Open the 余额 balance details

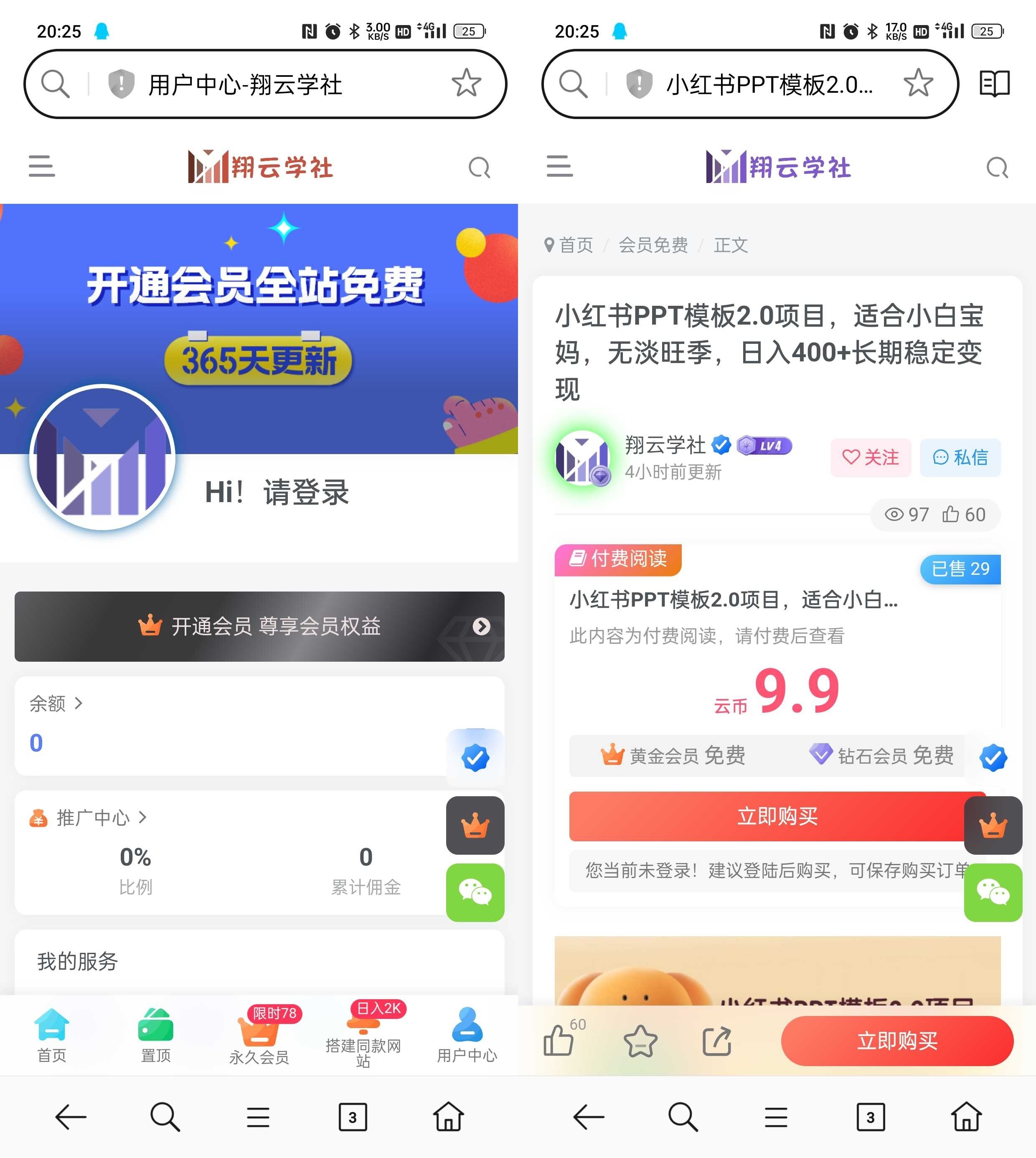(x=56, y=703)
